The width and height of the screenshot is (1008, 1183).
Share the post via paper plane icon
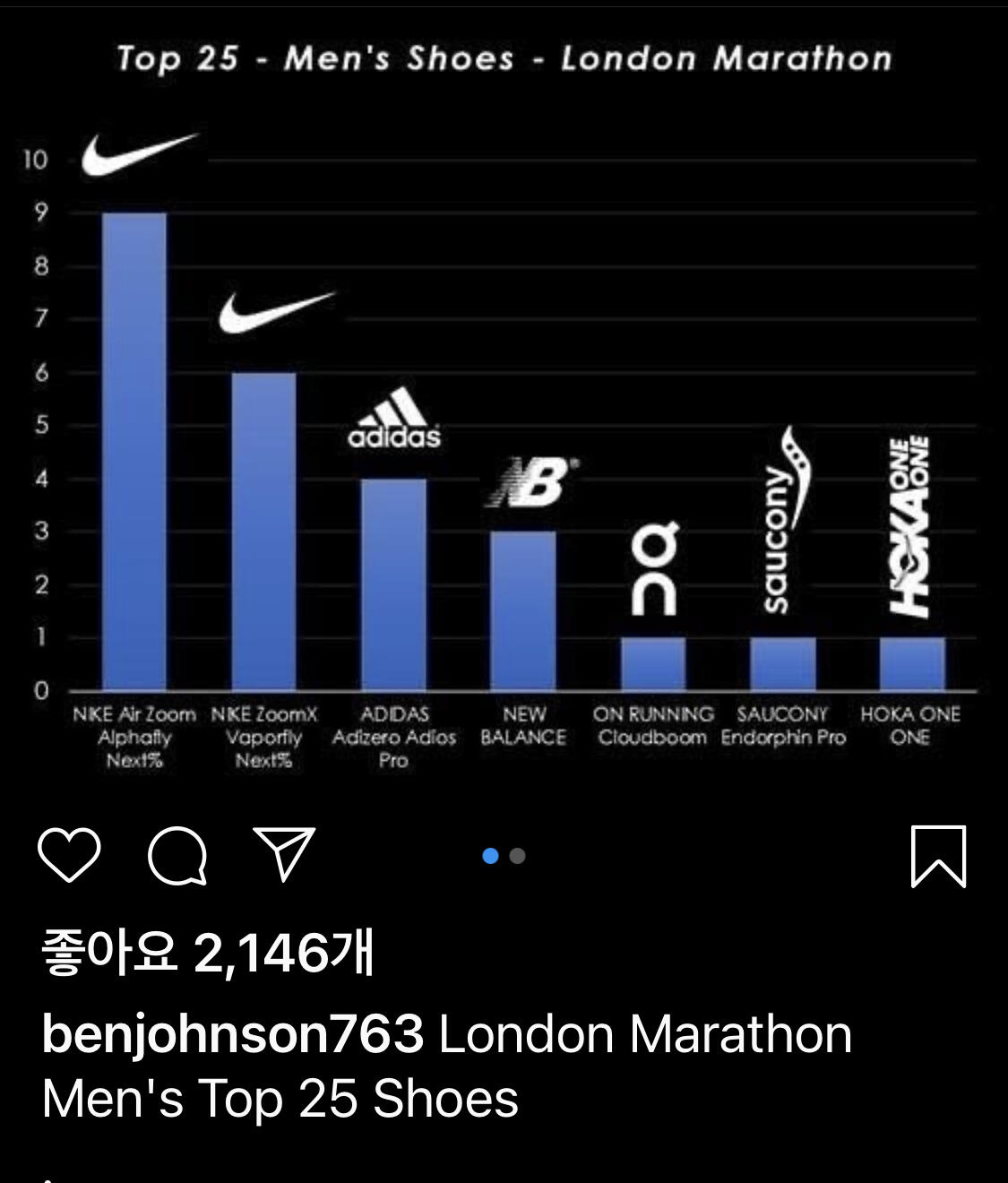[x=285, y=854]
